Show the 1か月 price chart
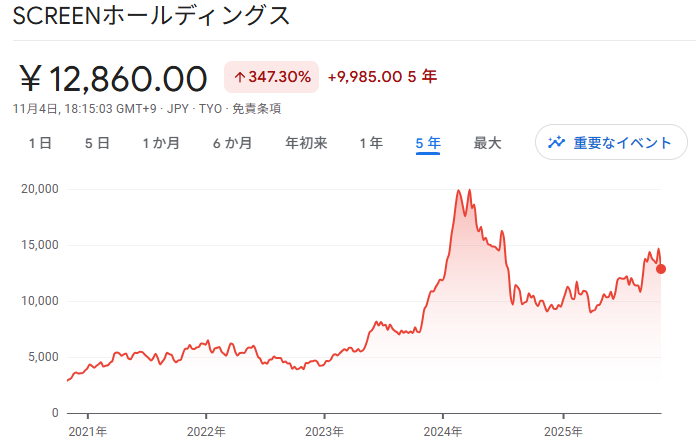The height and width of the screenshot is (448, 696). (x=161, y=143)
